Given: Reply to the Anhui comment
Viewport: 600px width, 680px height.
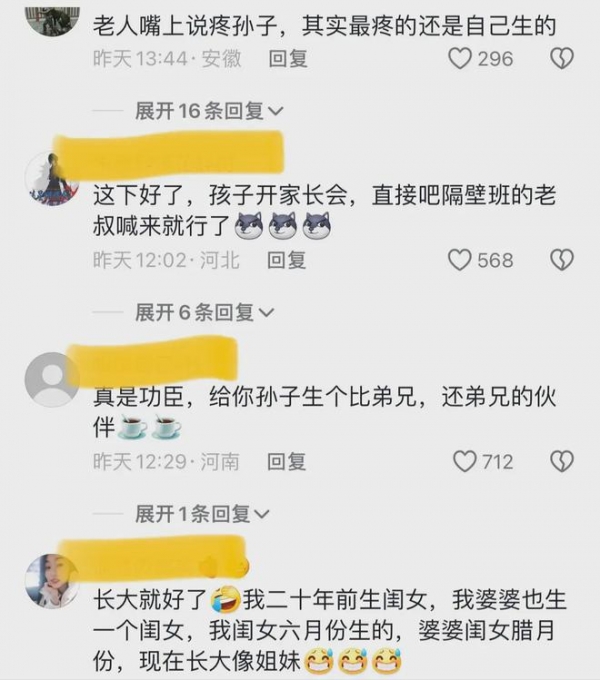Looking at the screenshot, I should pyautogui.click(x=287, y=59).
